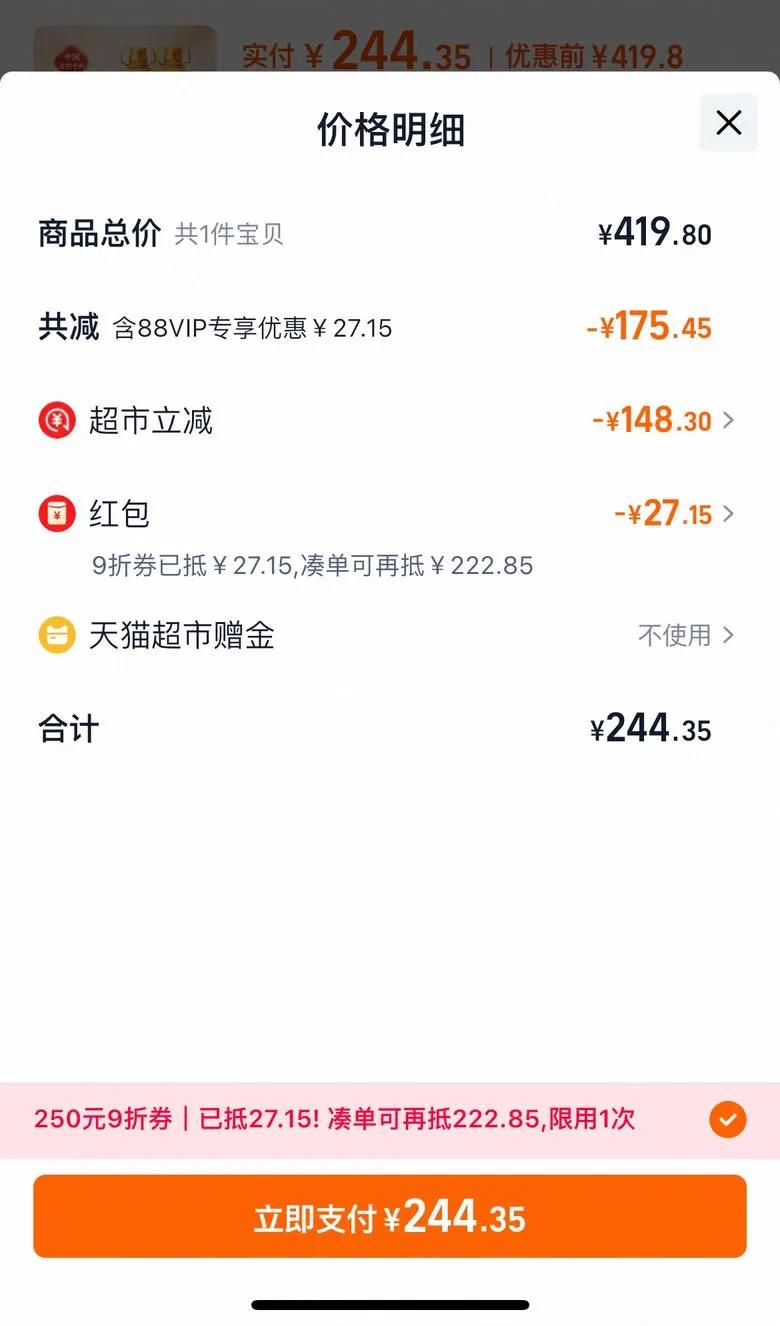Uncheck the 250元9折券 coupon
This screenshot has height=1326, width=780.
pos(727,1119)
